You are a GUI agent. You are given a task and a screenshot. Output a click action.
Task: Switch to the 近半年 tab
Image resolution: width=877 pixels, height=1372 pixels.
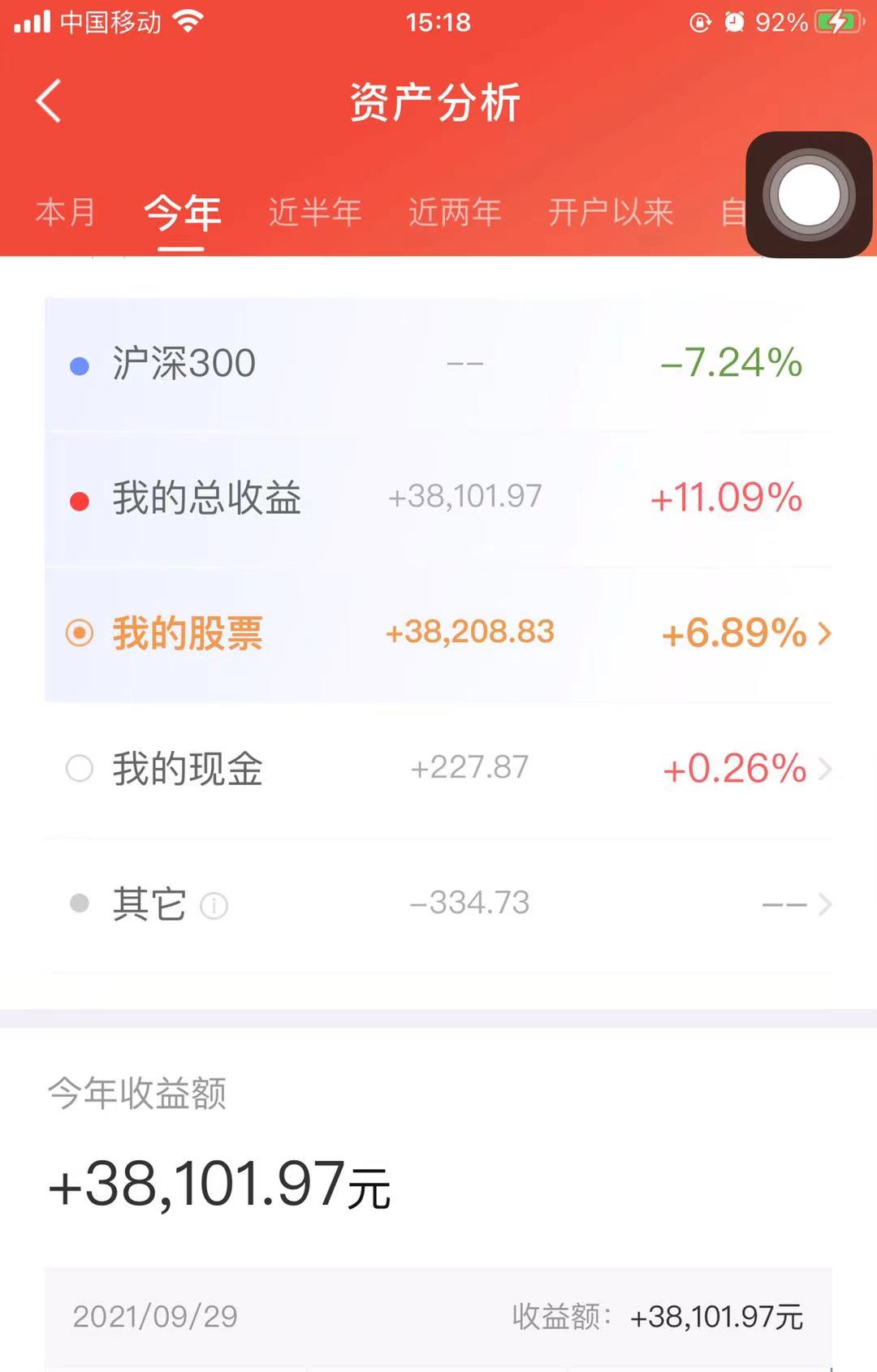pos(315,213)
